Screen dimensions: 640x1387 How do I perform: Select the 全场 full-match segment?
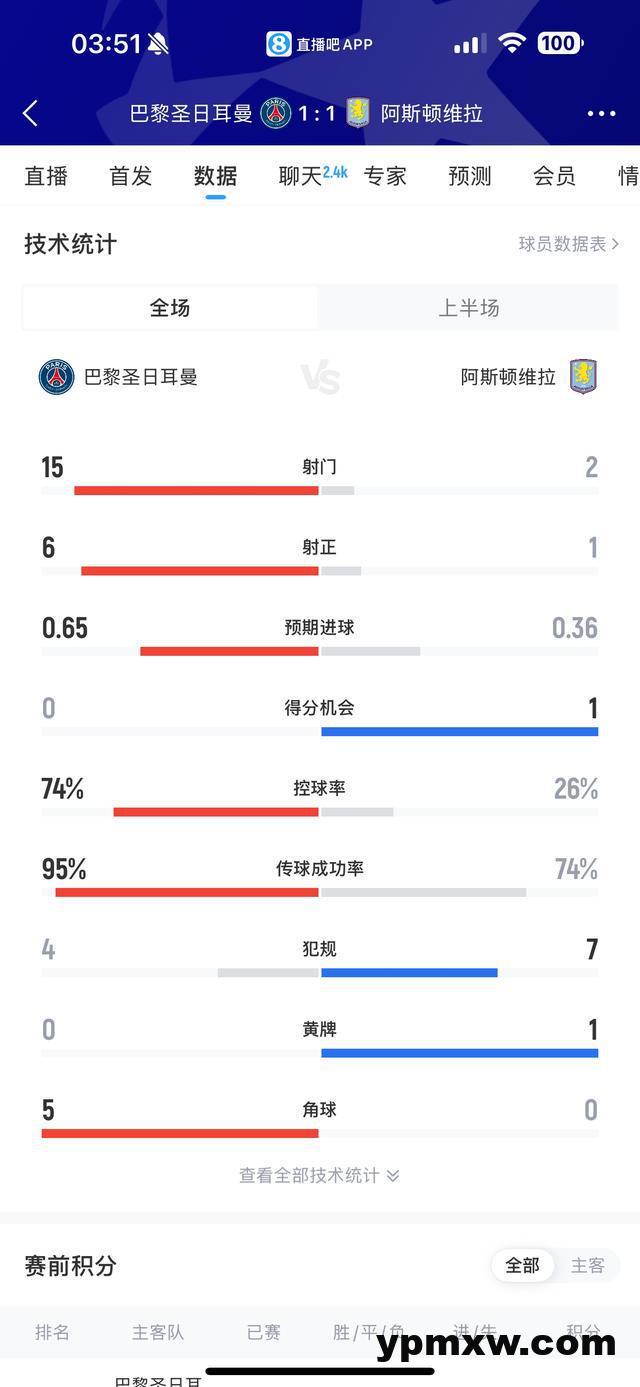pyautogui.click(x=170, y=308)
